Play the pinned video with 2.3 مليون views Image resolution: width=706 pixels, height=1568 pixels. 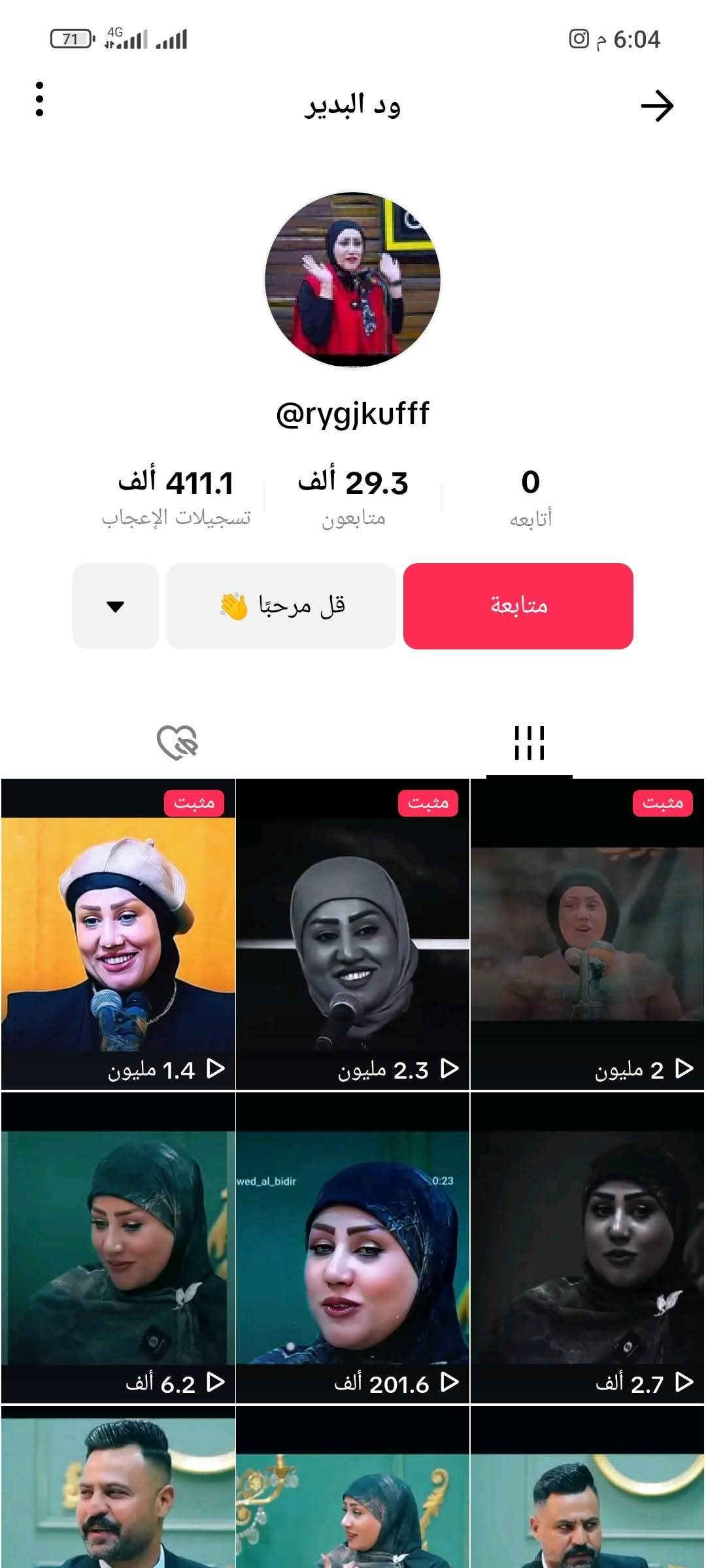pos(352,934)
